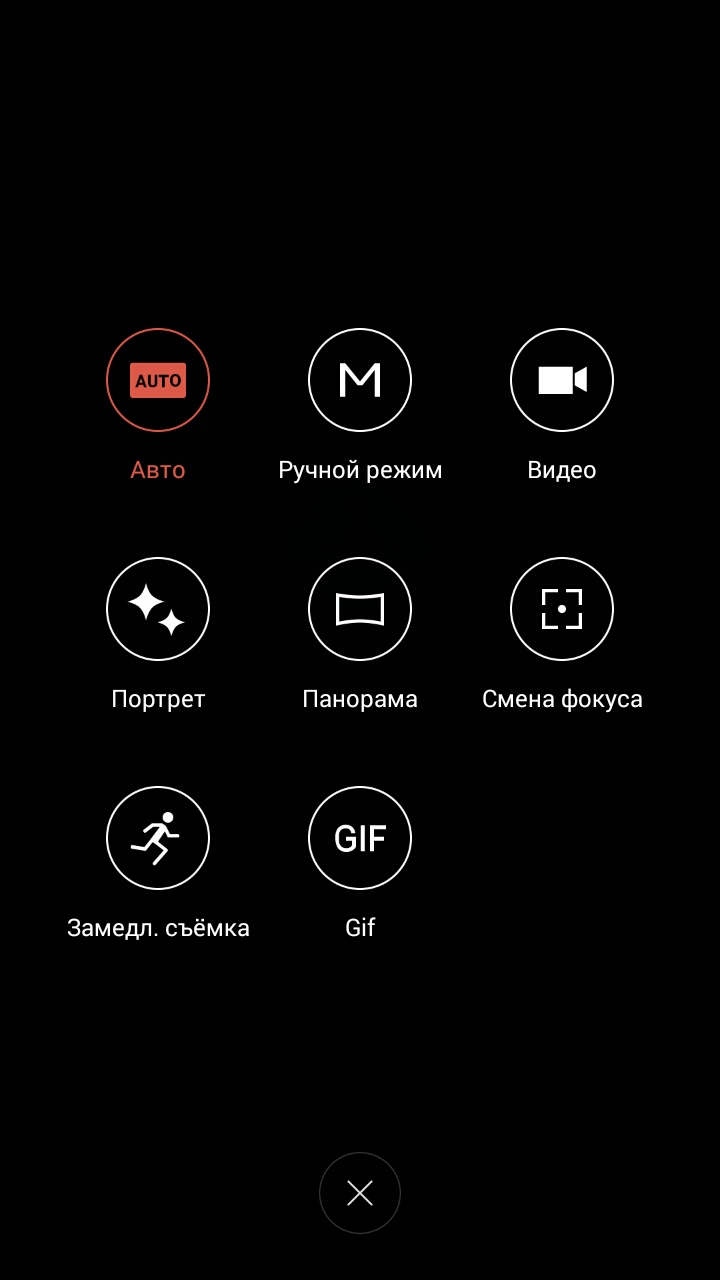Close the camera mode menu
This screenshot has height=1280, width=720.
coord(360,1193)
